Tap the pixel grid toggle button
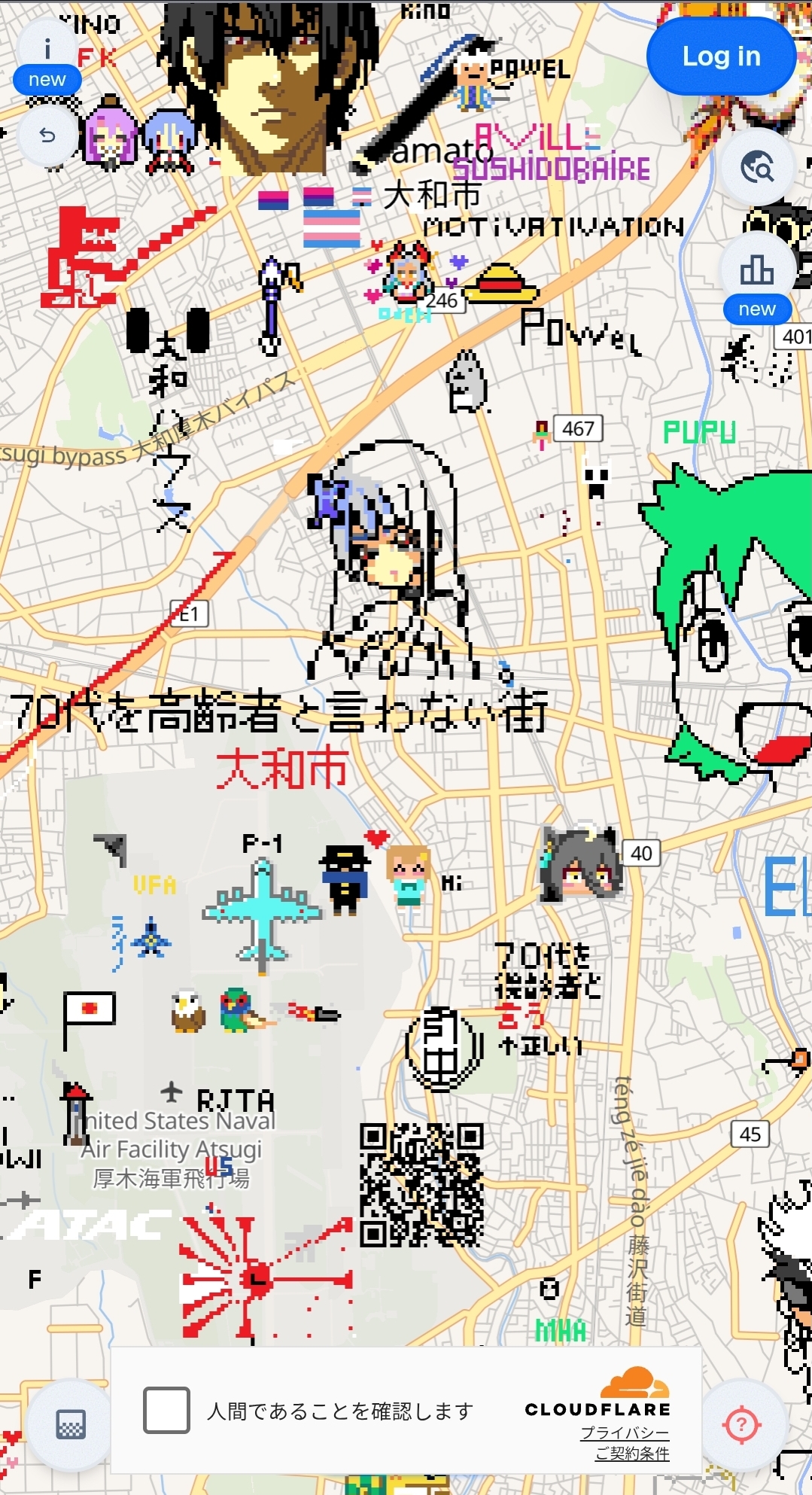This screenshot has height=1495, width=812. click(71, 1424)
